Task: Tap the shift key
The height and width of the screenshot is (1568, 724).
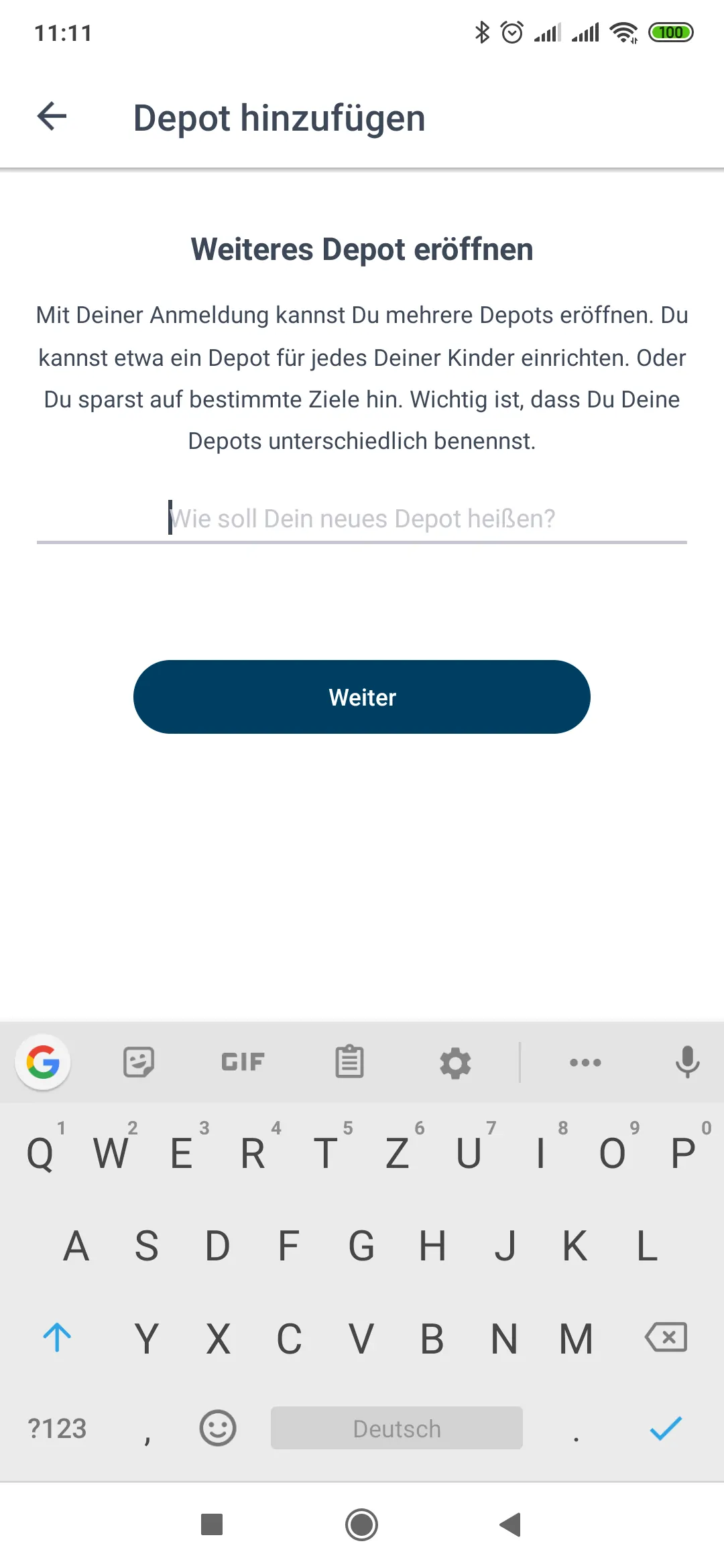Action: tap(57, 1337)
